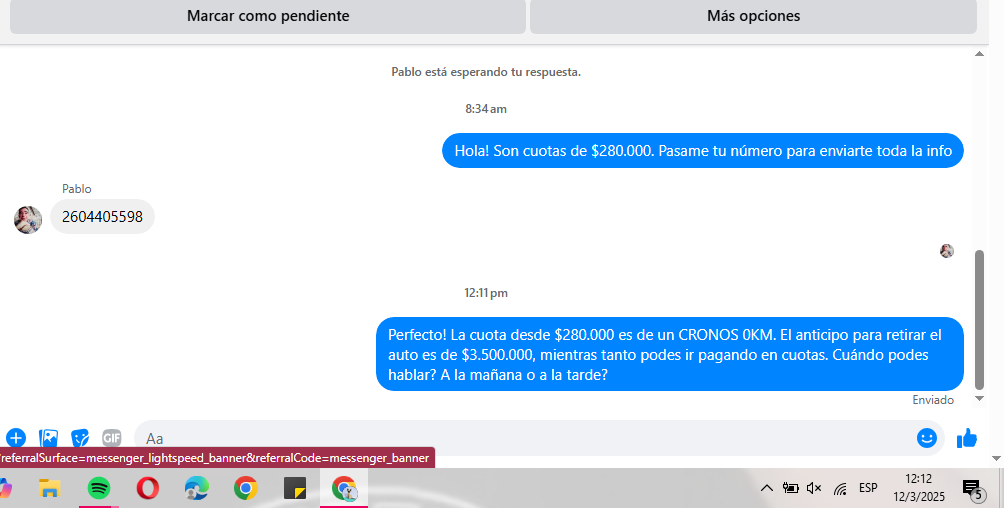Send a thumbs-up like

[967, 438]
